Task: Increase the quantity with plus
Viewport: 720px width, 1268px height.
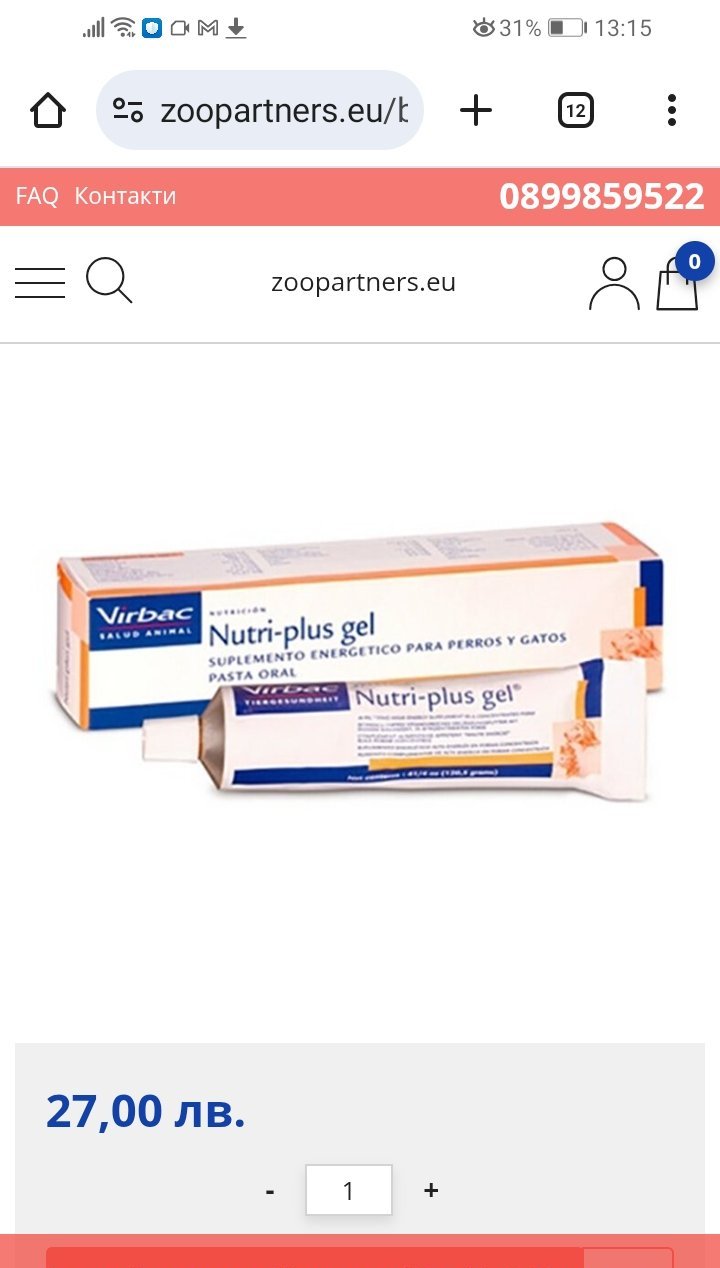Action: click(431, 1190)
